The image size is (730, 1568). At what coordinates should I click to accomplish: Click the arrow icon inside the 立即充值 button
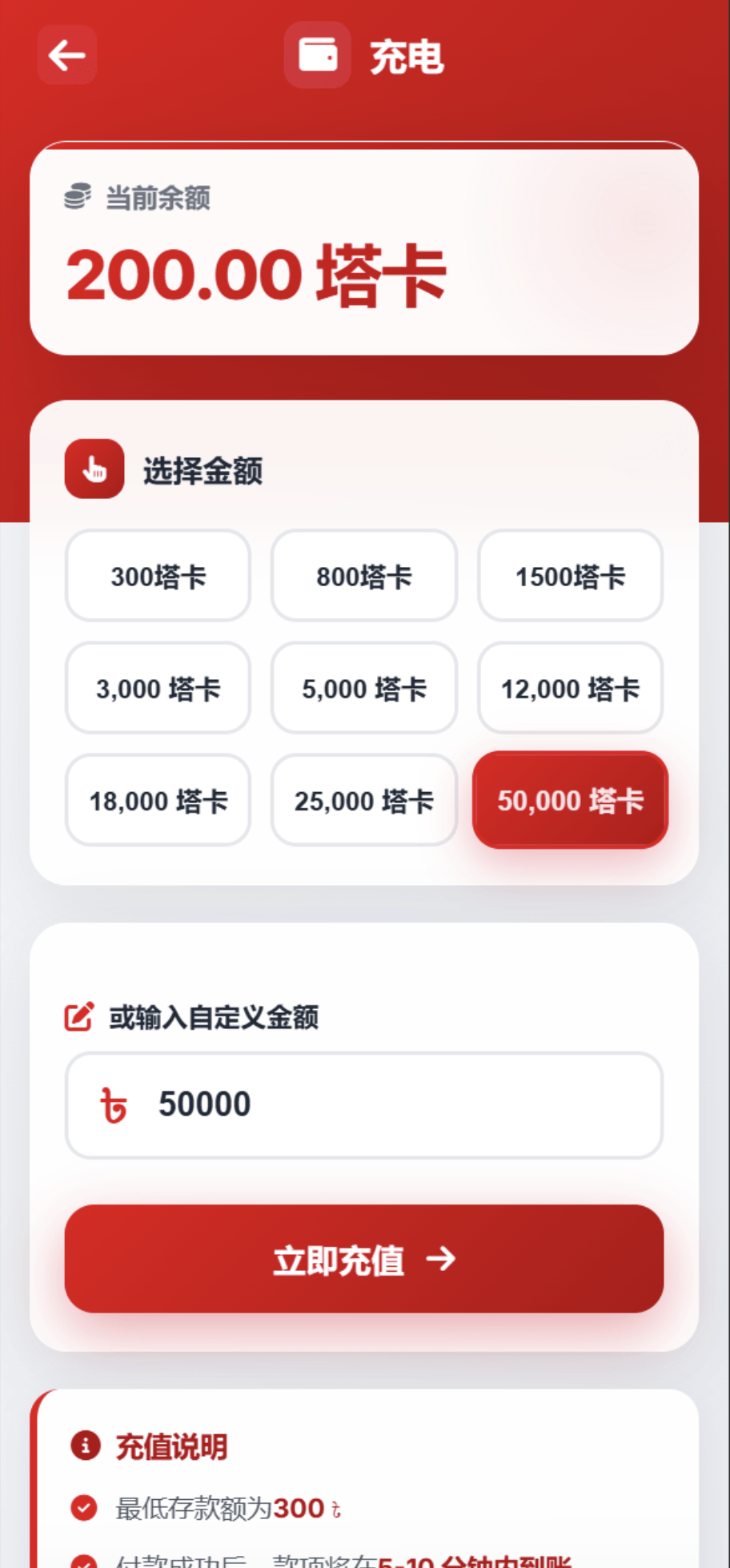442,1259
